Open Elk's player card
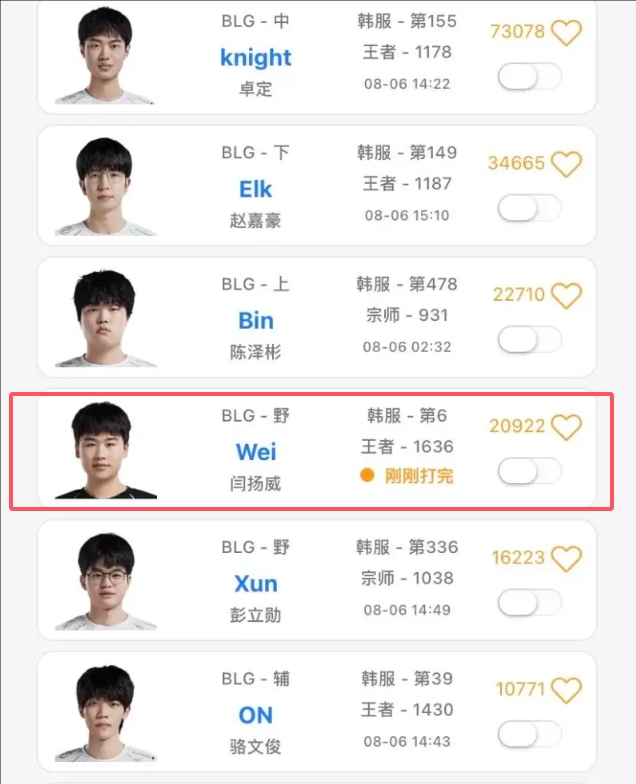The image size is (636, 784). pos(256,189)
